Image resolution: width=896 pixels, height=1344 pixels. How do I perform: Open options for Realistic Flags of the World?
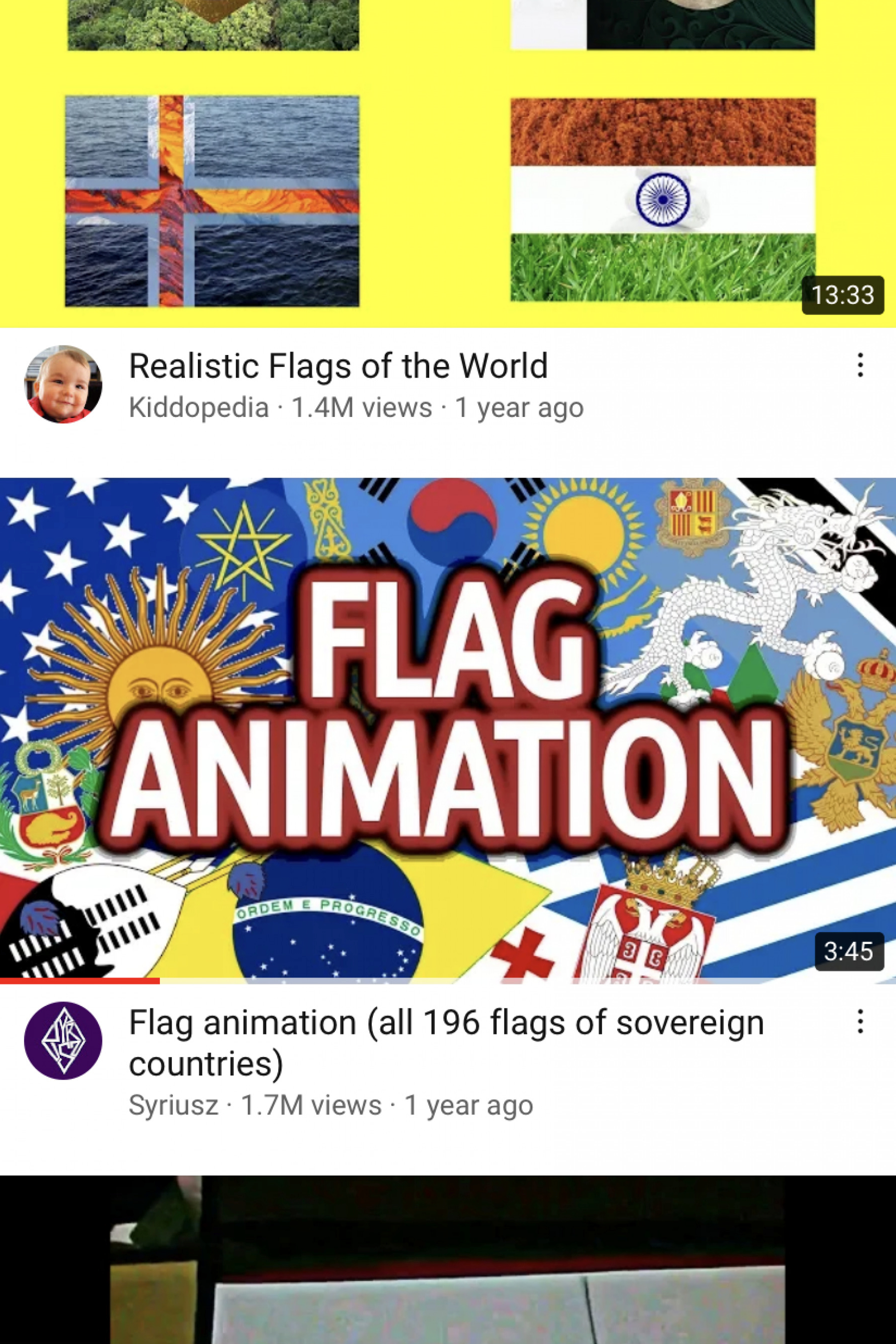pos(860,365)
